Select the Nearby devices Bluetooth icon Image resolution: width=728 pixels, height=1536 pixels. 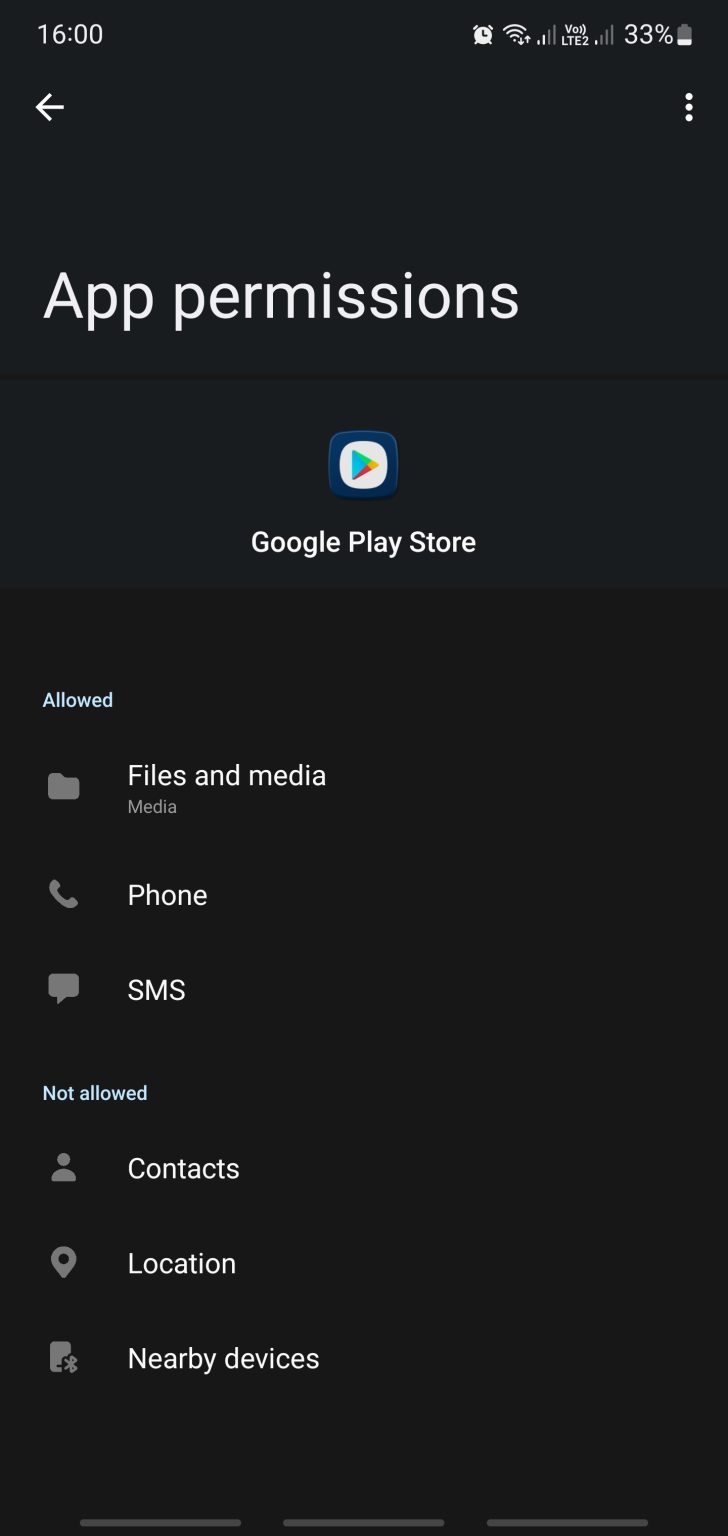pos(62,1357)
